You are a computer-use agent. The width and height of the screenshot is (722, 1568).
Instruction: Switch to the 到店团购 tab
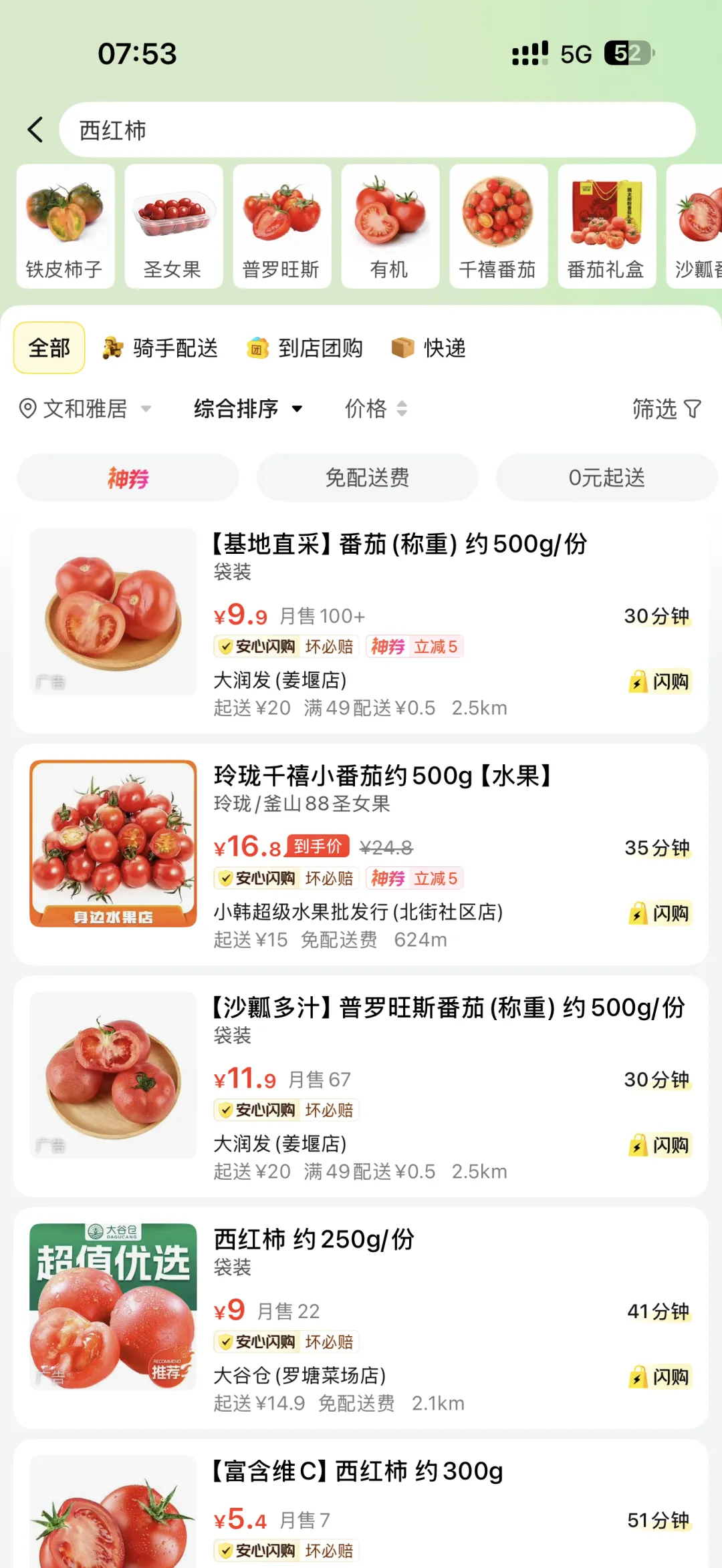tap(305, 348)
